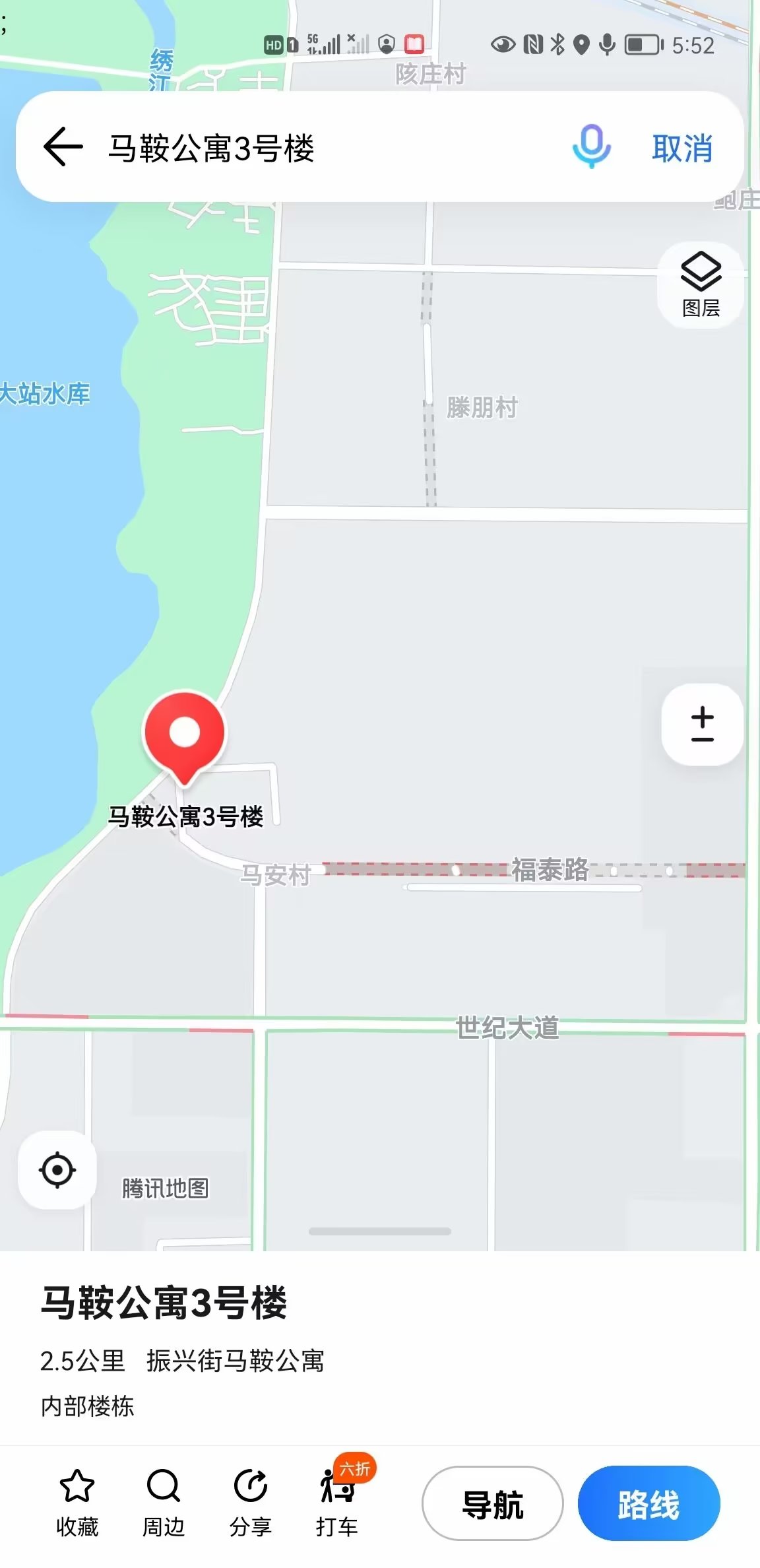Start 导航 navigation to this building
760x1568 pixels.
point(493,1504)
